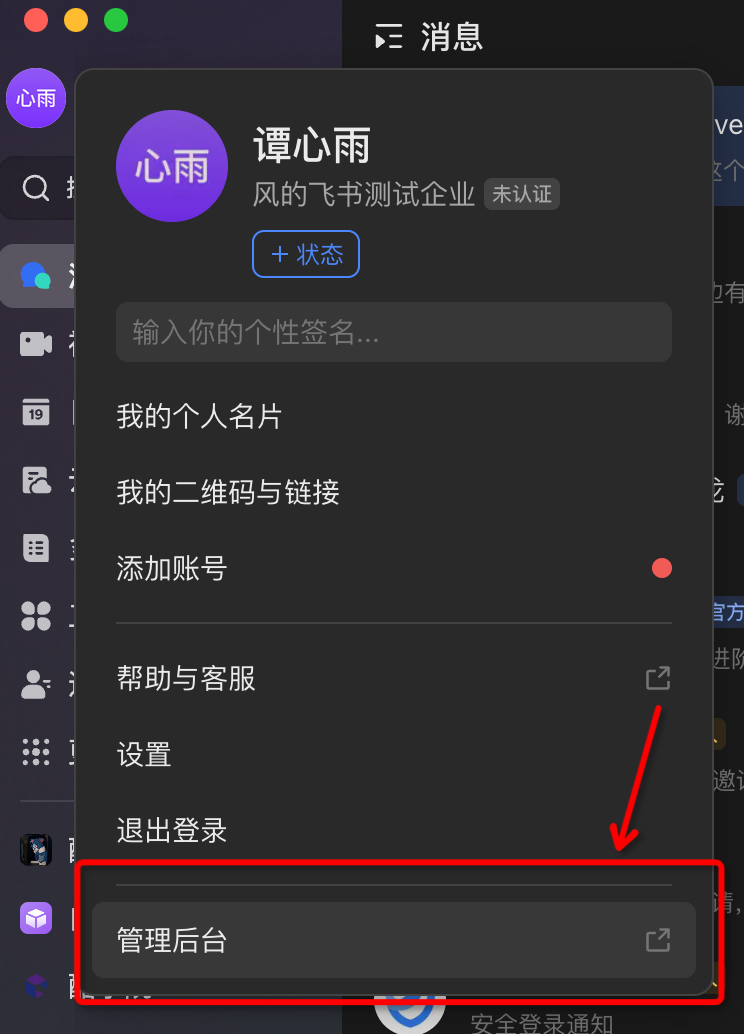Open the sidebar search magnifier
The image size is (744, 1034).
click(36, 188)
